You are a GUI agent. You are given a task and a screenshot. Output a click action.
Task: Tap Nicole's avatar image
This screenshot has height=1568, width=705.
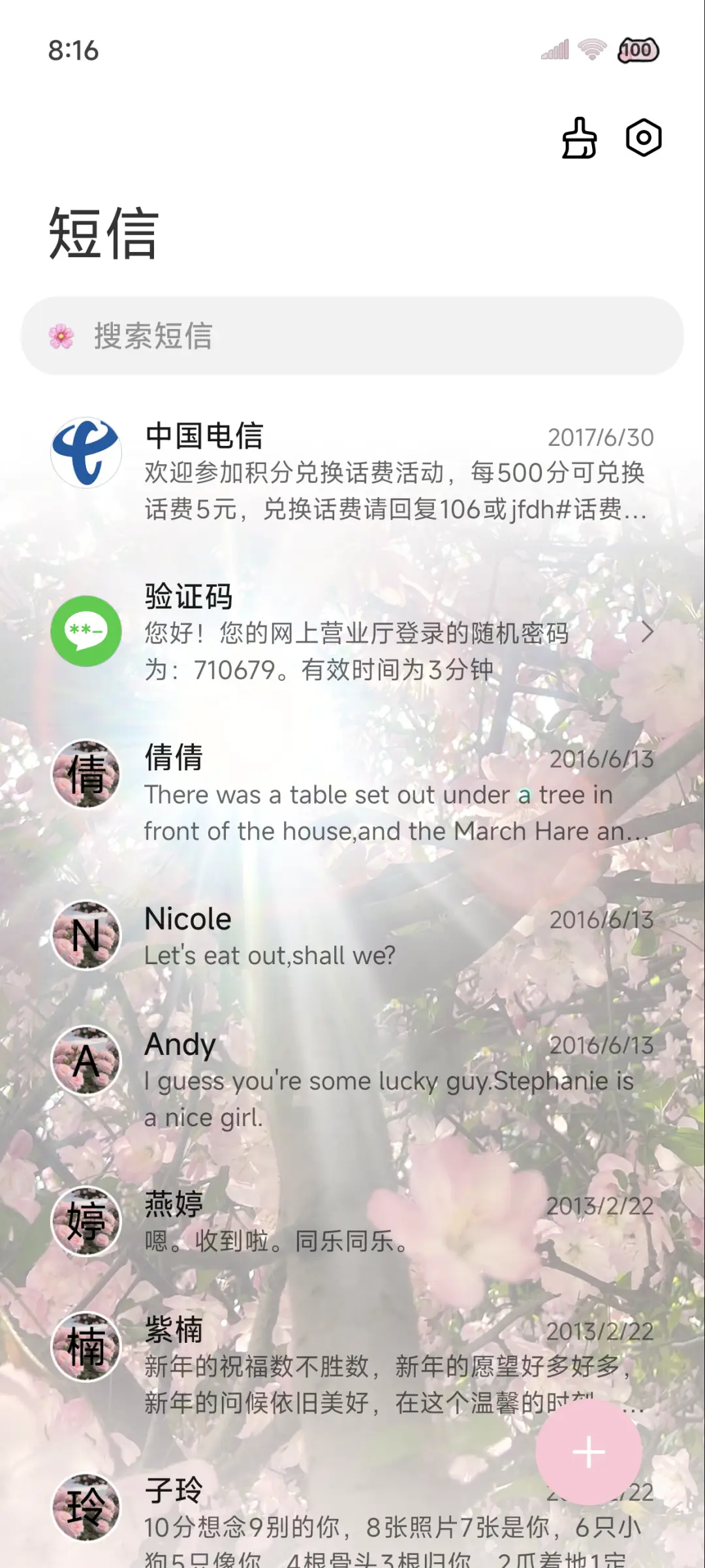(x=87, y=935)
